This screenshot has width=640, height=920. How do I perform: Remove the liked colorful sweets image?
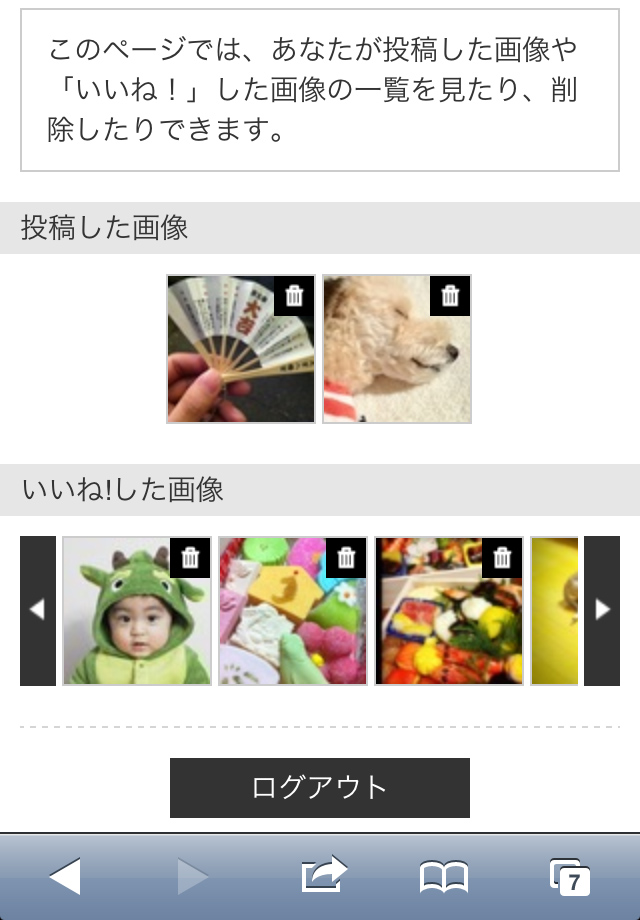coord(346,558)
